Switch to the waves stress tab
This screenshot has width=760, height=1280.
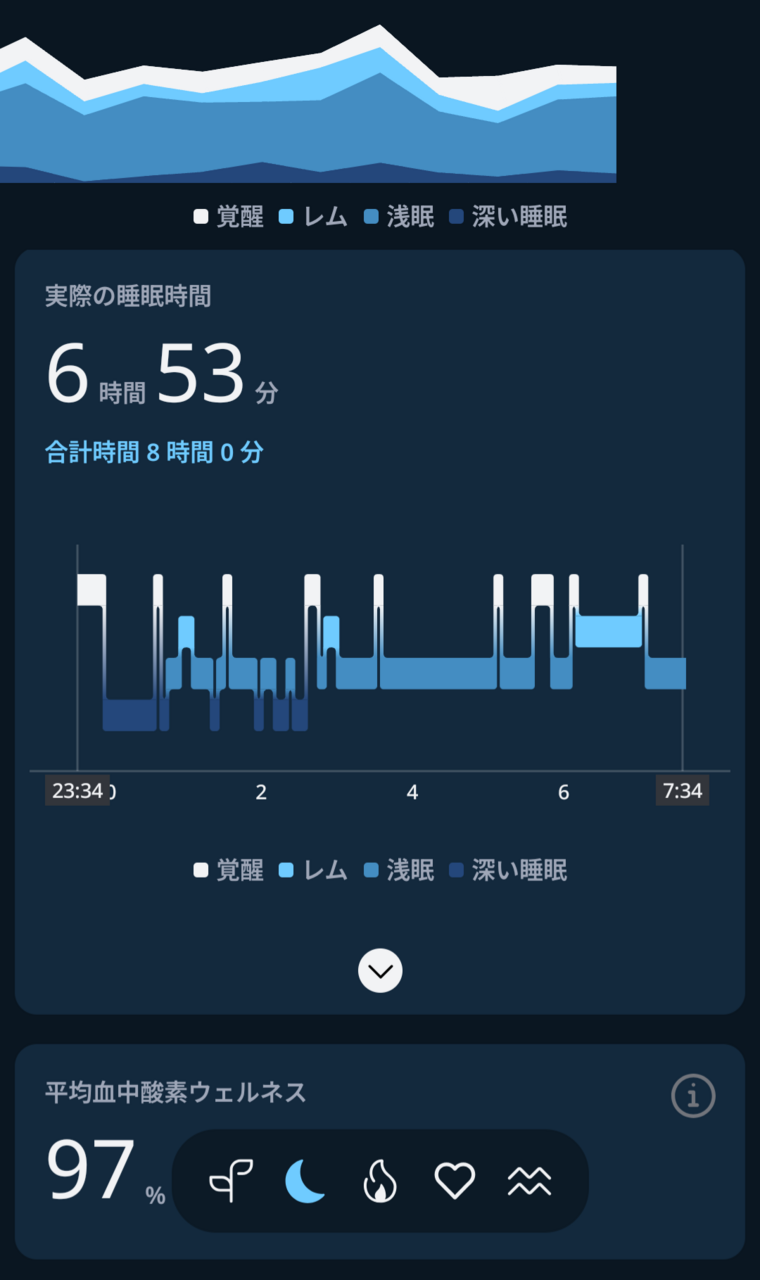coord(529,1181)
